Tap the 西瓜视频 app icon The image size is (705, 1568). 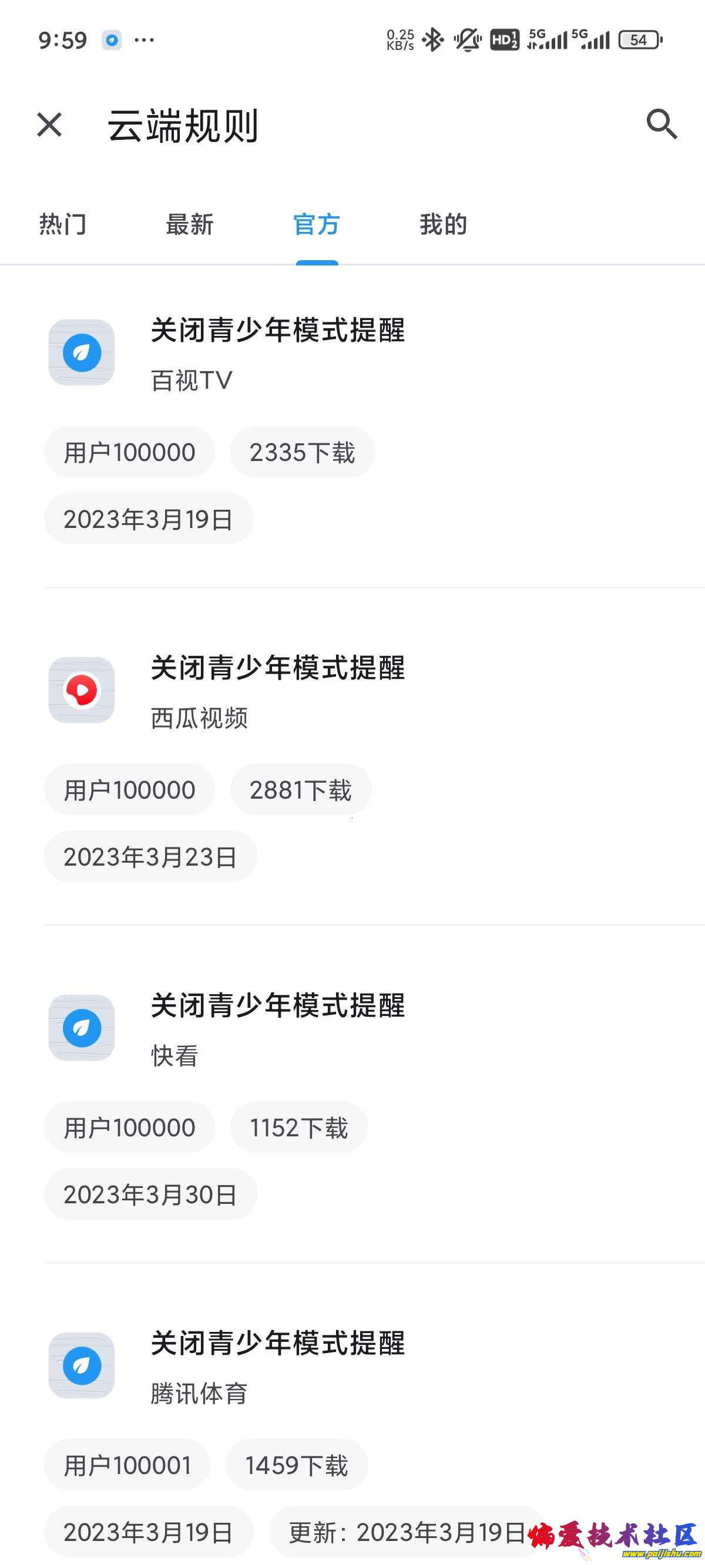tap(82, 691)
